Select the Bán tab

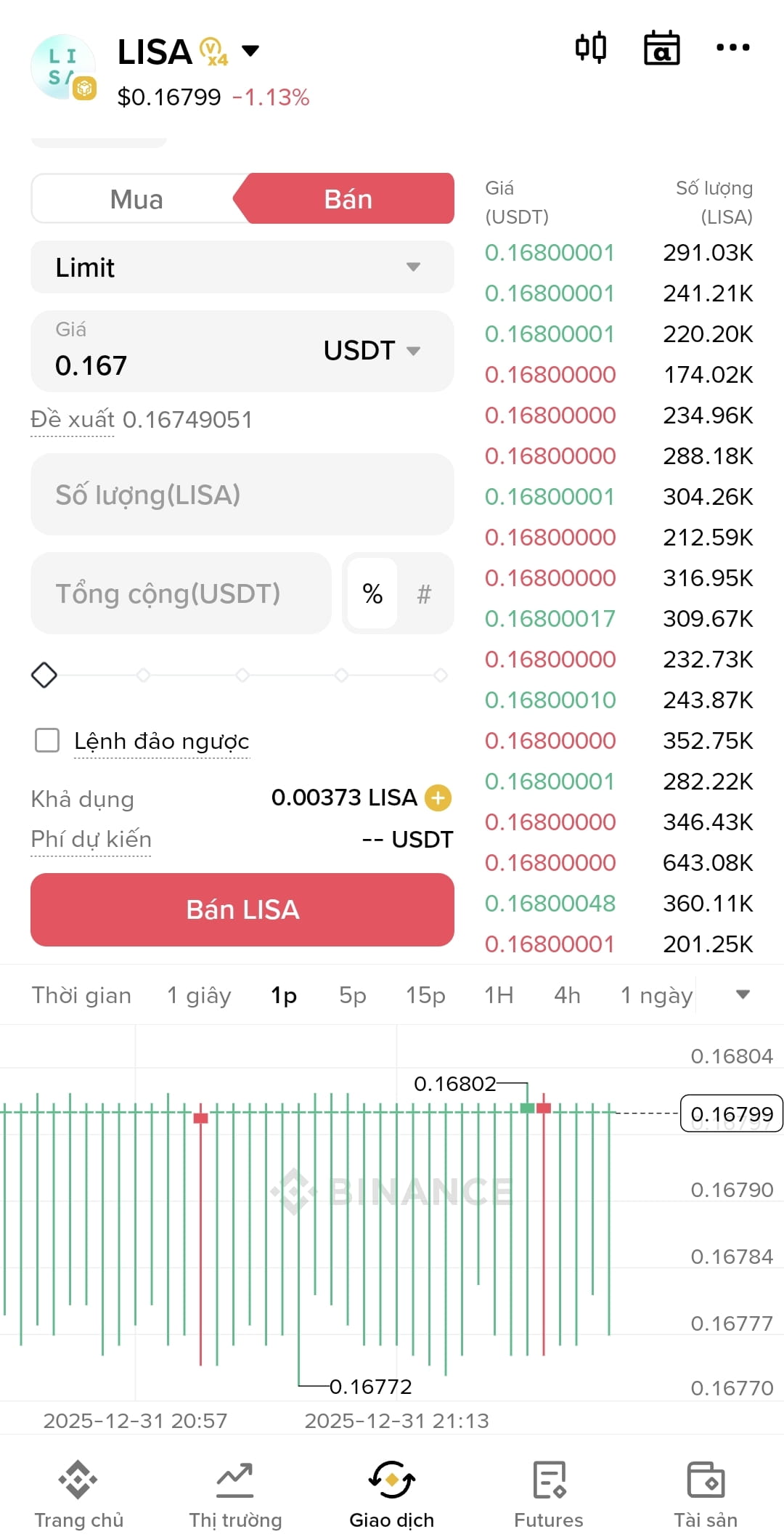pos(348,199)
